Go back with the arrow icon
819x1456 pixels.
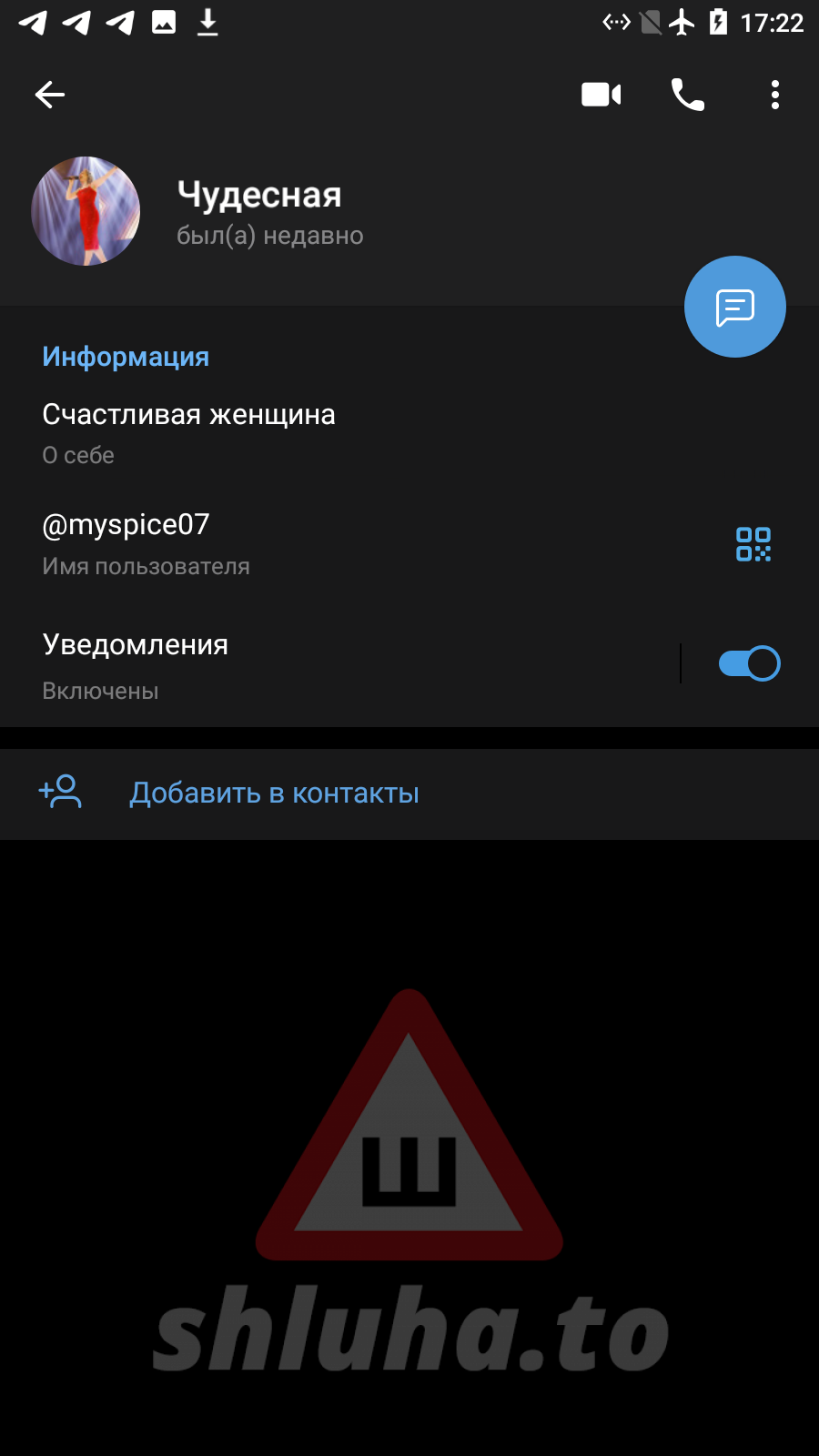(x=50, y=95)
